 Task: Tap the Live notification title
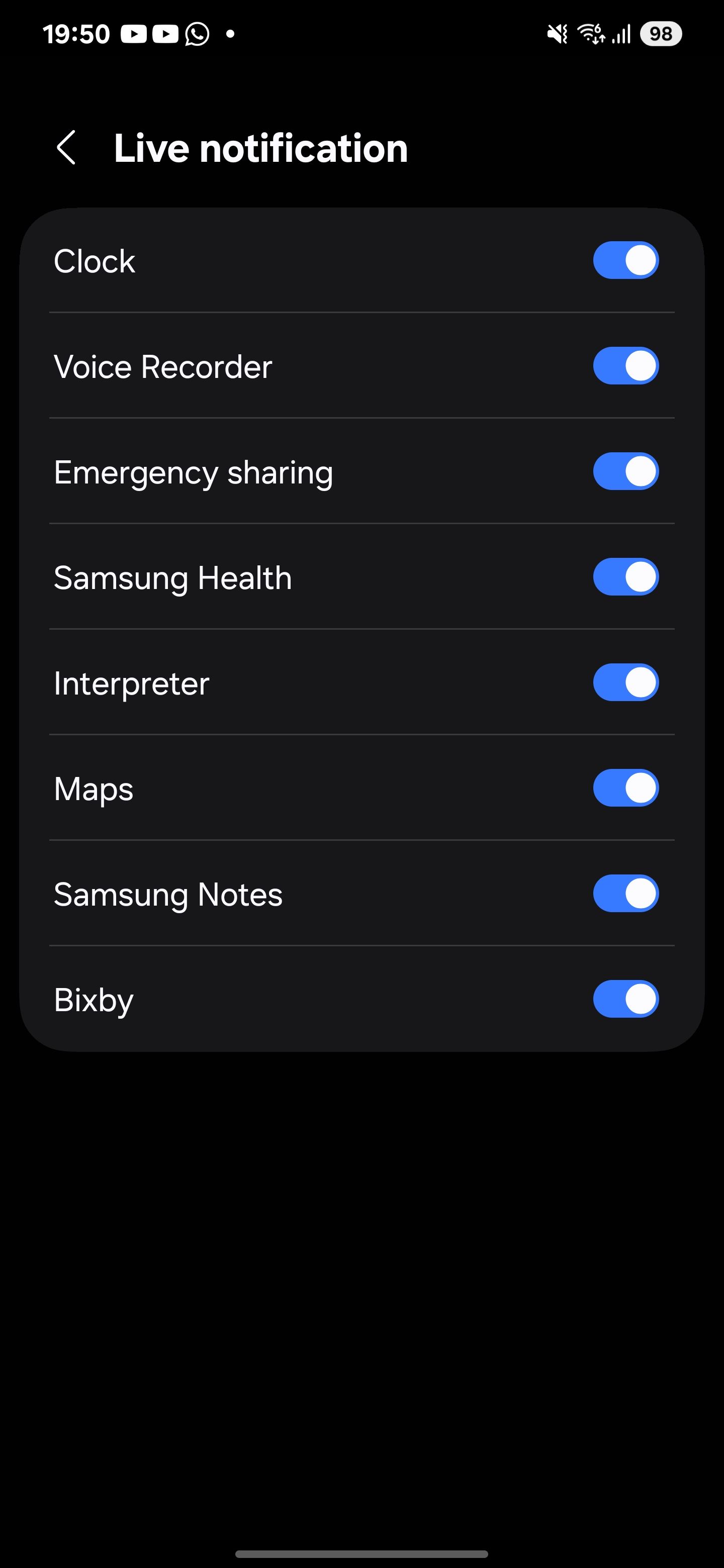[x=260, y=148]
